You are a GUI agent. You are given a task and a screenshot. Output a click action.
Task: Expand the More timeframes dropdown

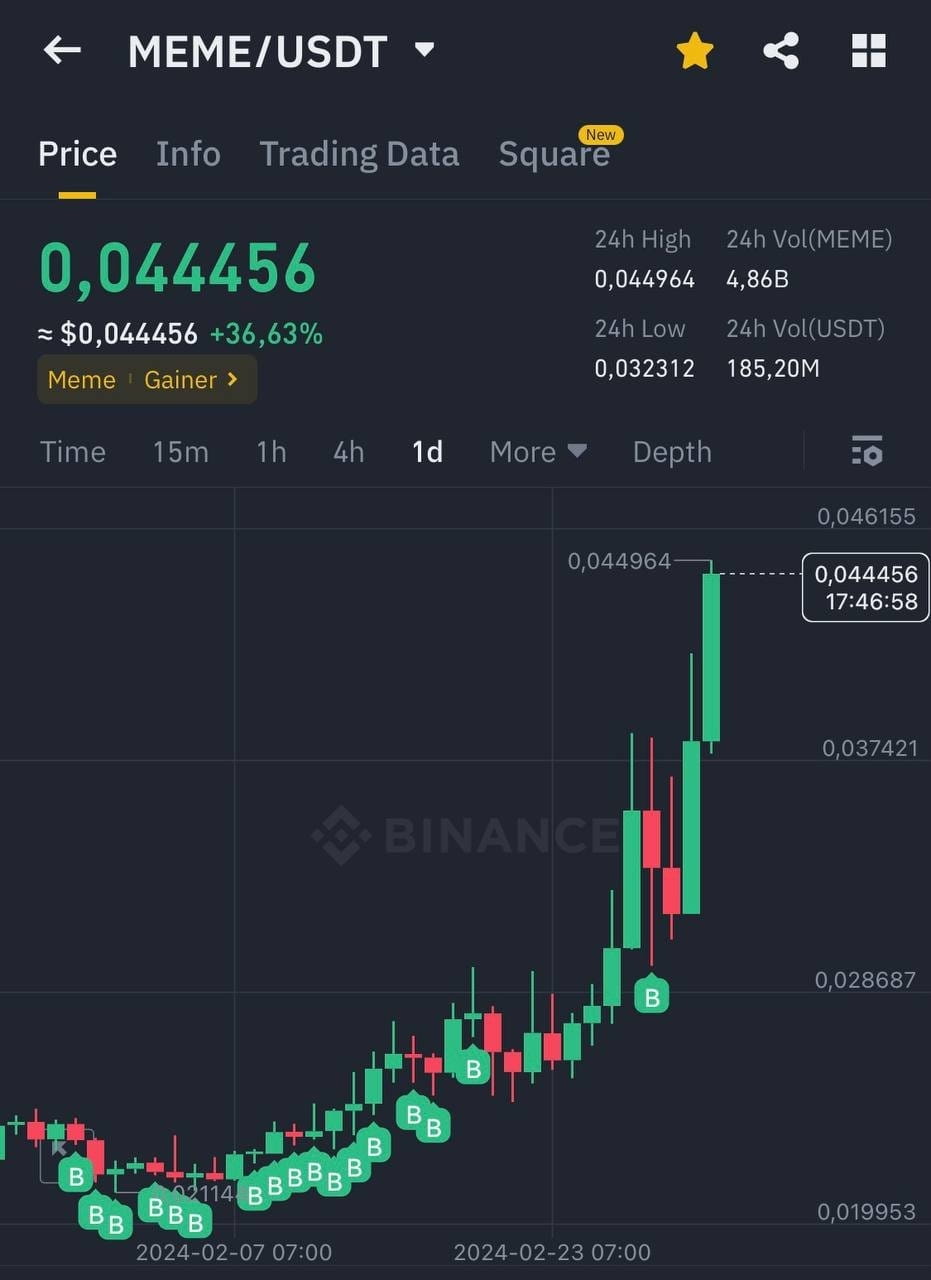tap(537, 452)
